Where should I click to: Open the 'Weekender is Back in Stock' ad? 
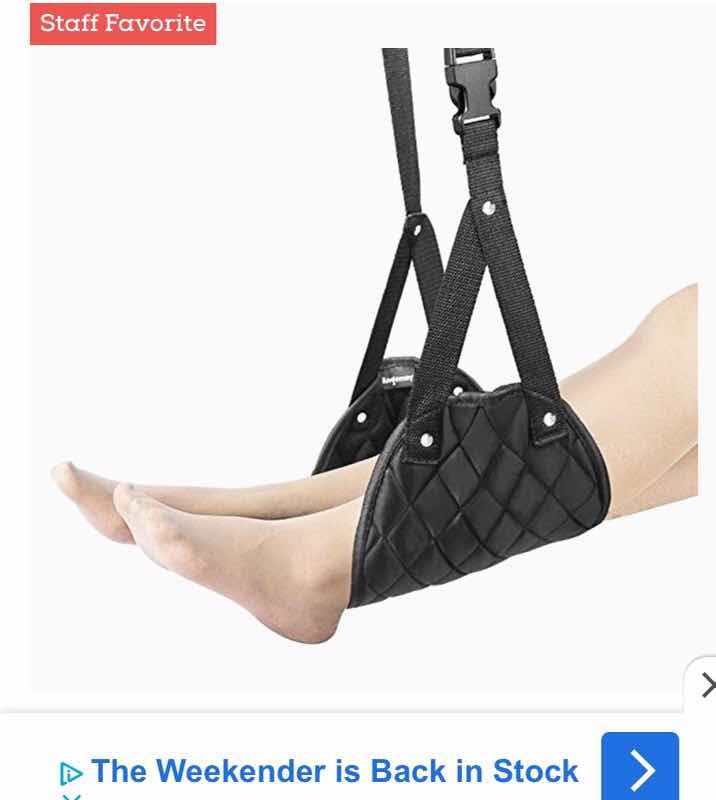[x=334, y=771]
